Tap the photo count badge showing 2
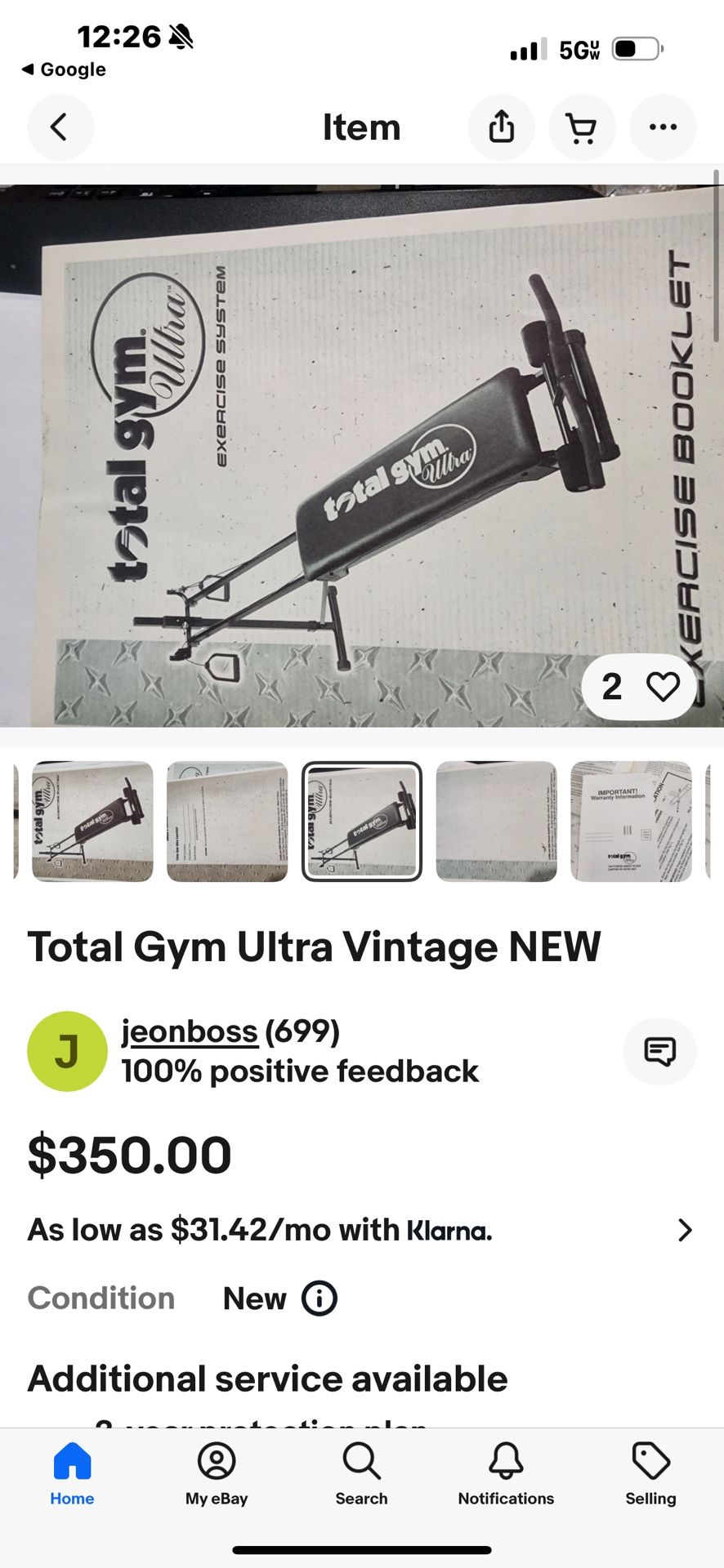Image resolution: width=724 pixels, height=1568 pixels. [611, 687]
